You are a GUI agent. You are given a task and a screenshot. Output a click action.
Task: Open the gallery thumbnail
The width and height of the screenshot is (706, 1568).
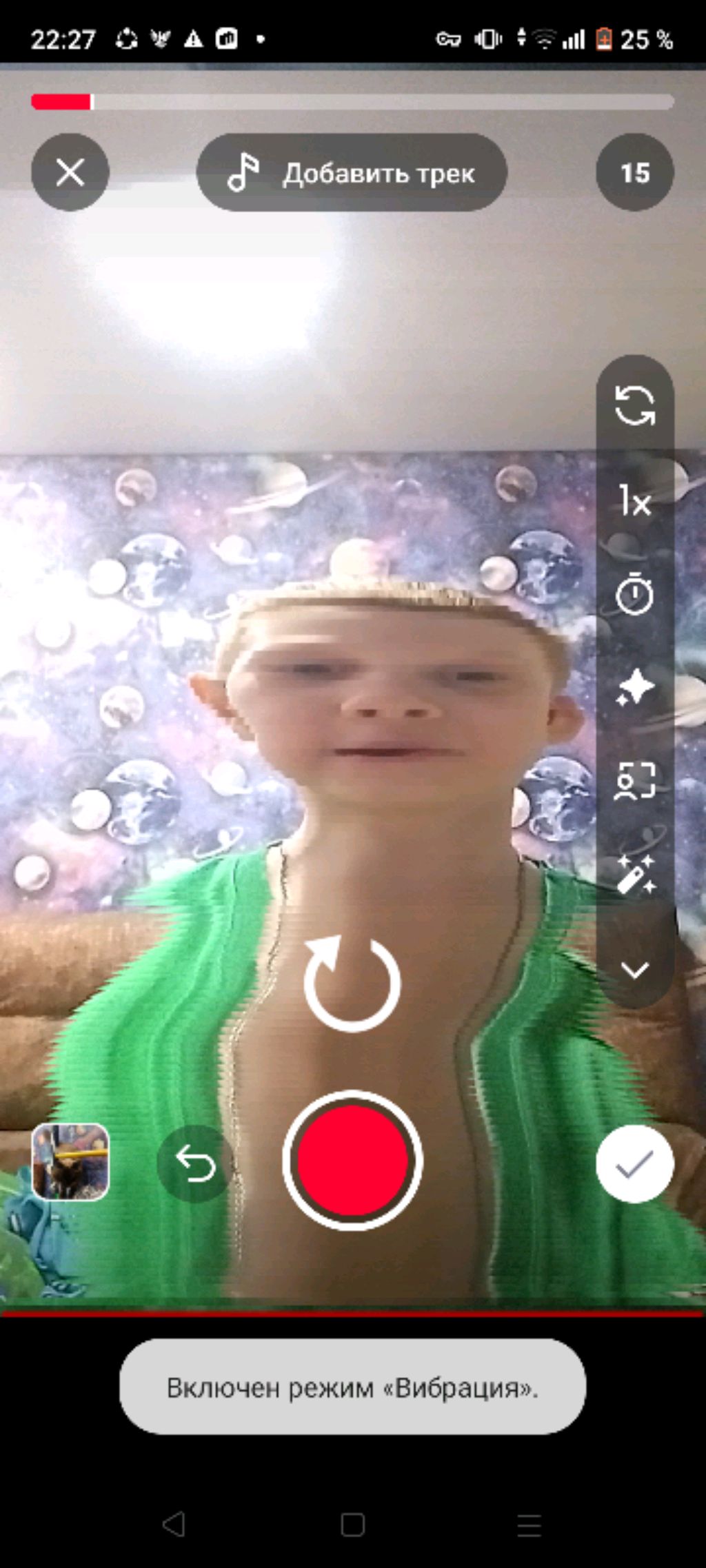[70, 1162]
